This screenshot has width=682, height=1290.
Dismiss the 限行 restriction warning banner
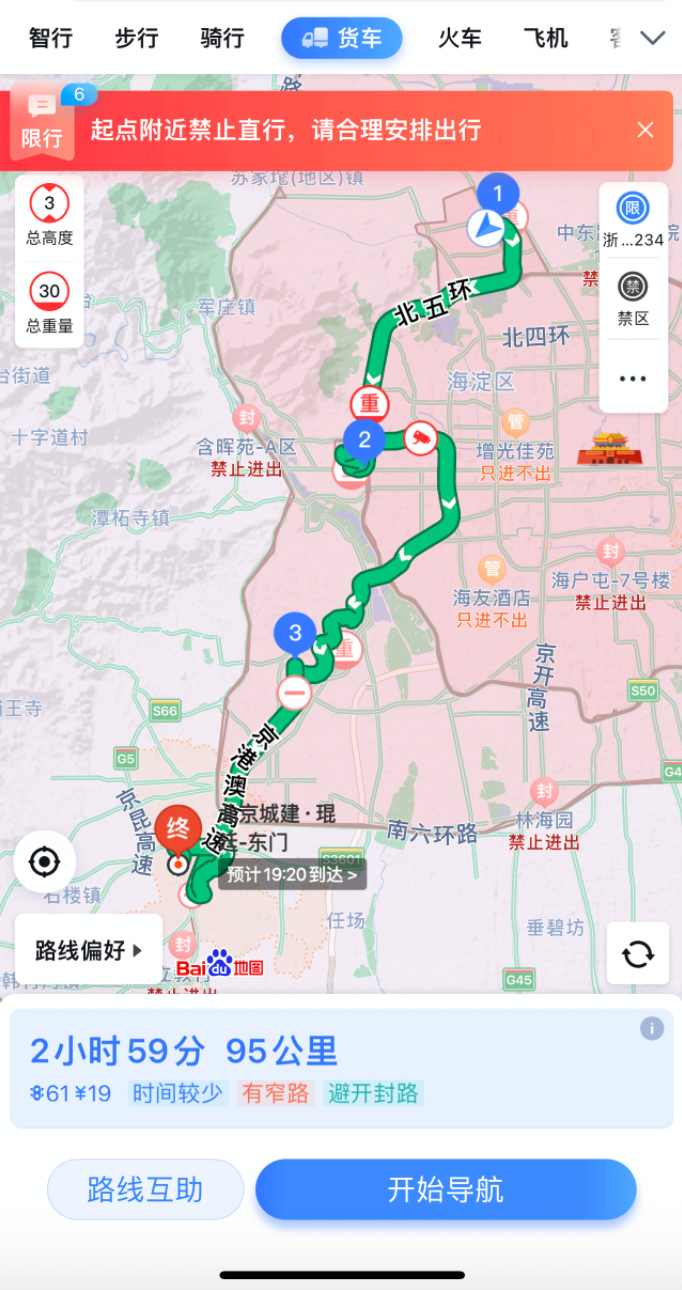pyautogui.click(x=645, y=130)
